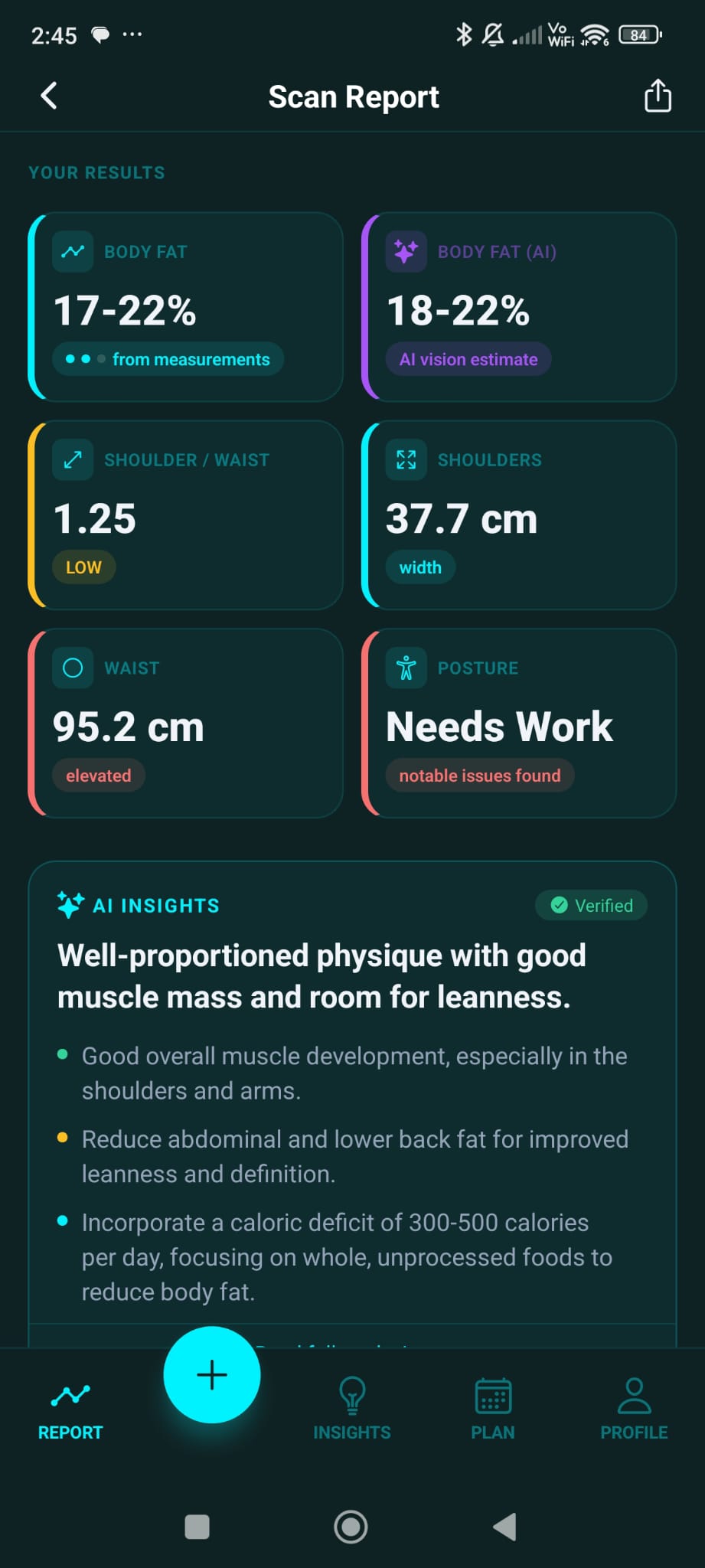Tap the Shoulders width expand icon
This screenshot has height=1568, width=705.
[x=406, y=459]
